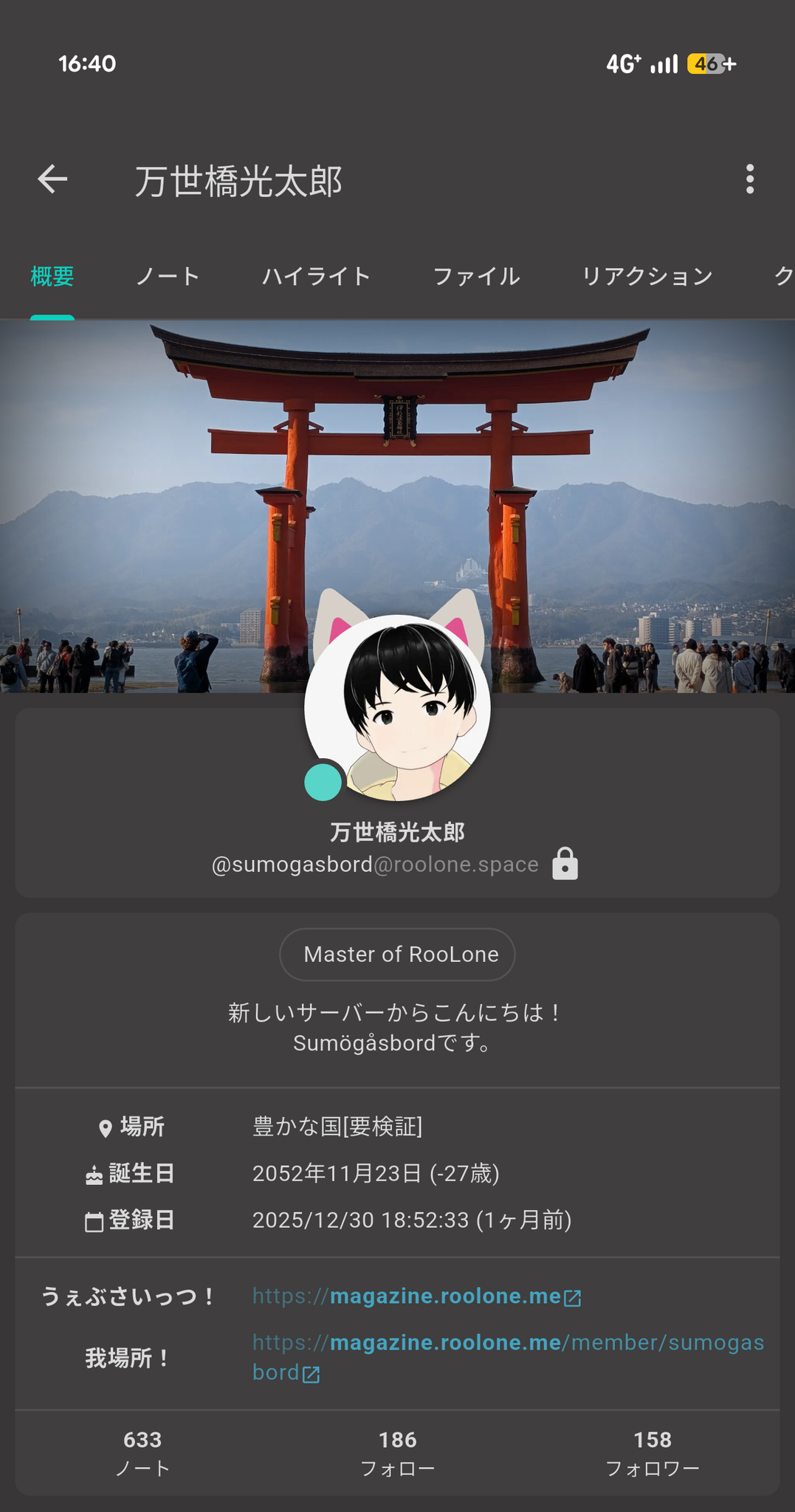View the 633 ノート list
Viewport: 795px width, 1512px height.
(142, 1453)
